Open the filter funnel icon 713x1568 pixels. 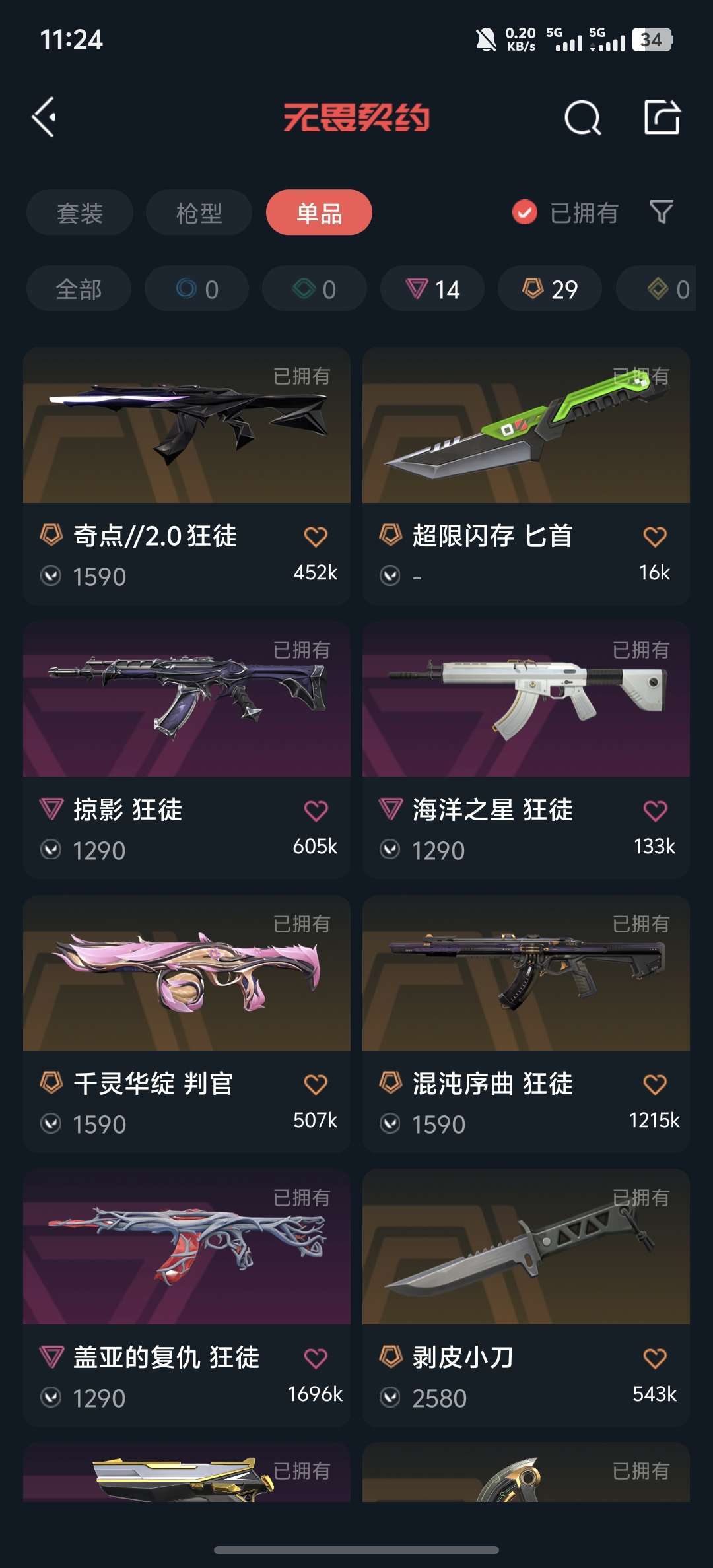[662, 212]
